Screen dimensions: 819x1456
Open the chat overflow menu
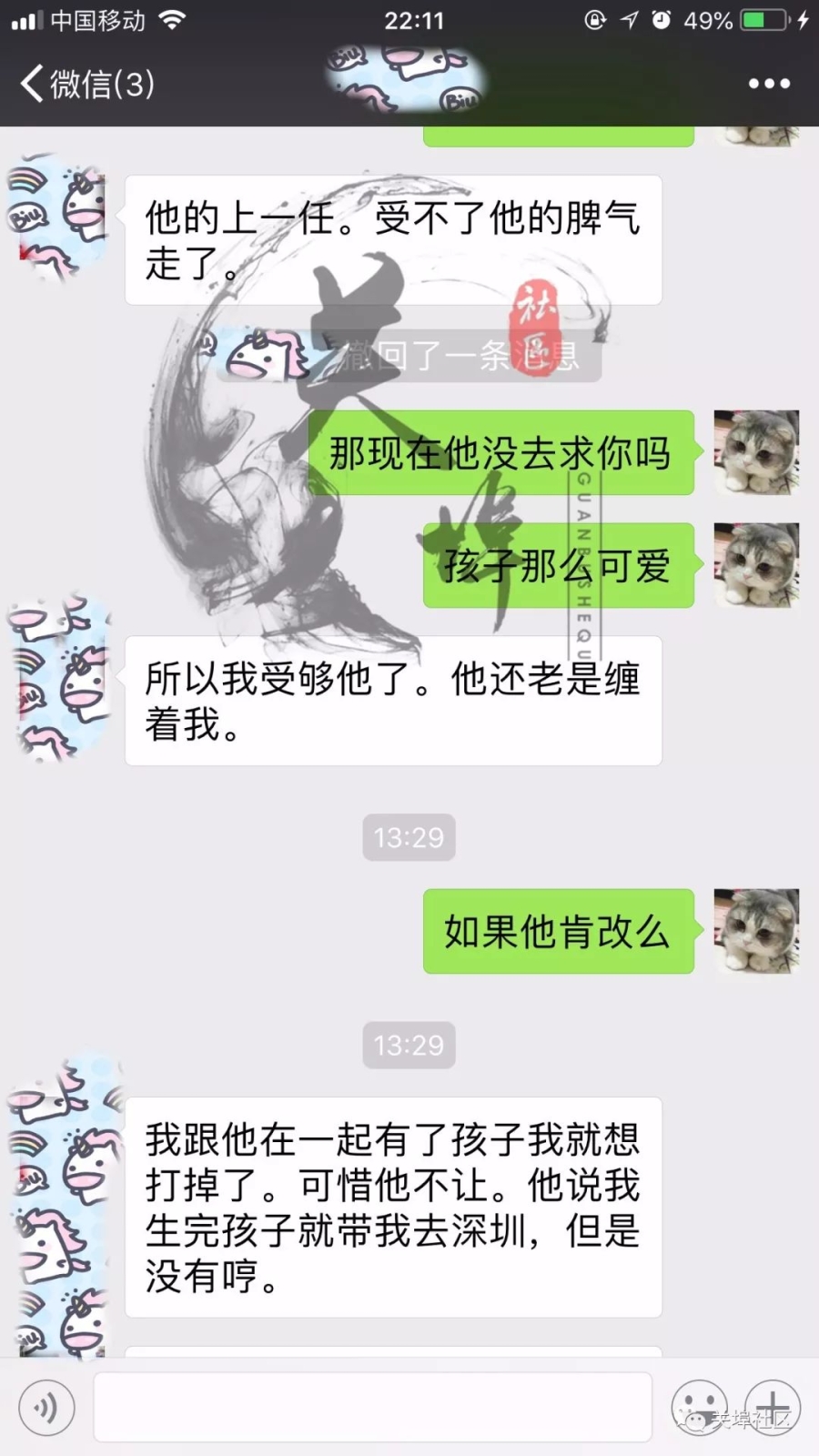click(769, 84)
